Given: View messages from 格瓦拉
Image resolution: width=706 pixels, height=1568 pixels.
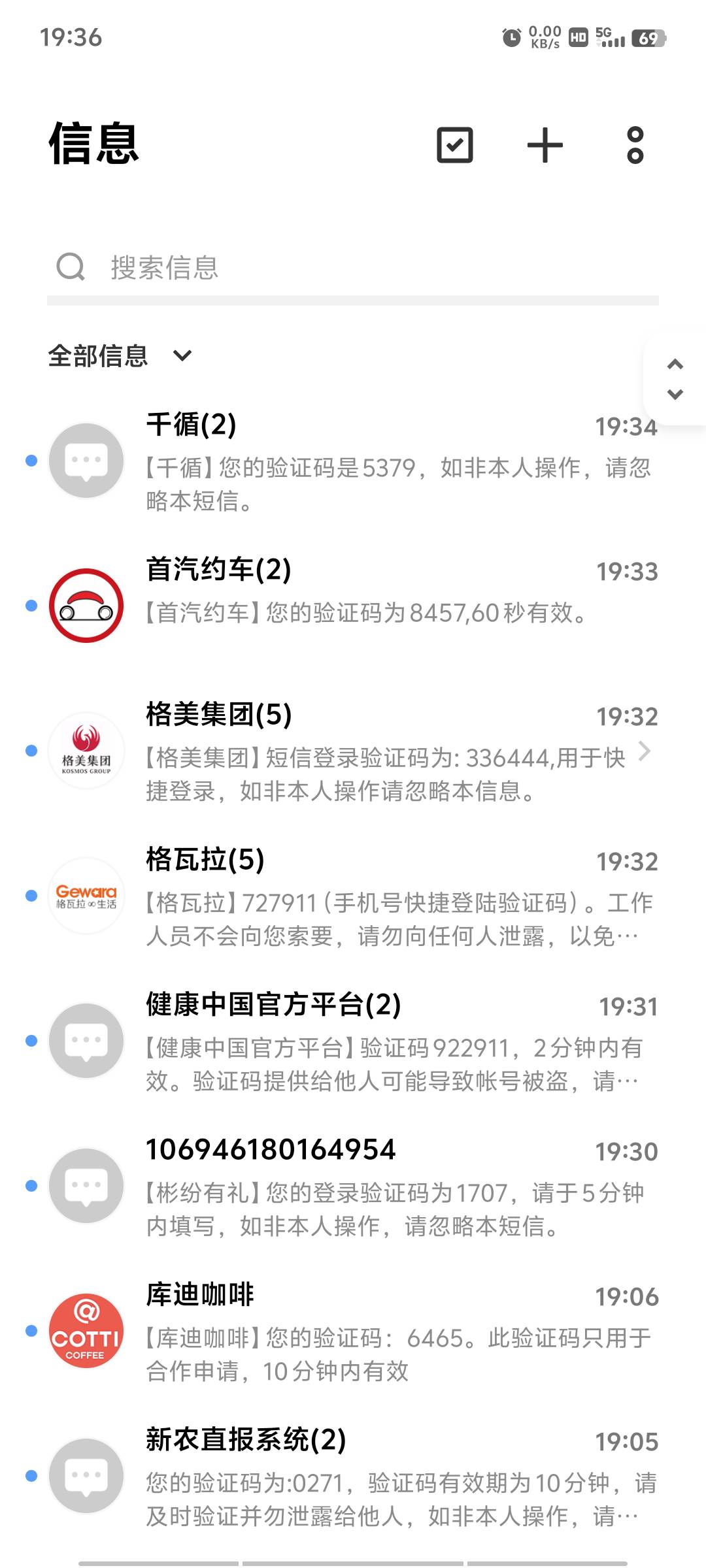Looking at the screenshot, I should click(x=353, y=896).
